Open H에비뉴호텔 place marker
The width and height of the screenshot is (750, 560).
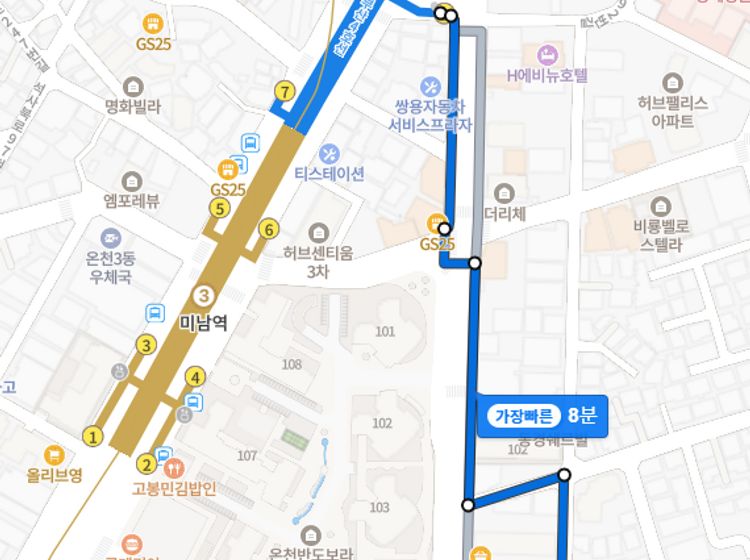coord(547,54)
